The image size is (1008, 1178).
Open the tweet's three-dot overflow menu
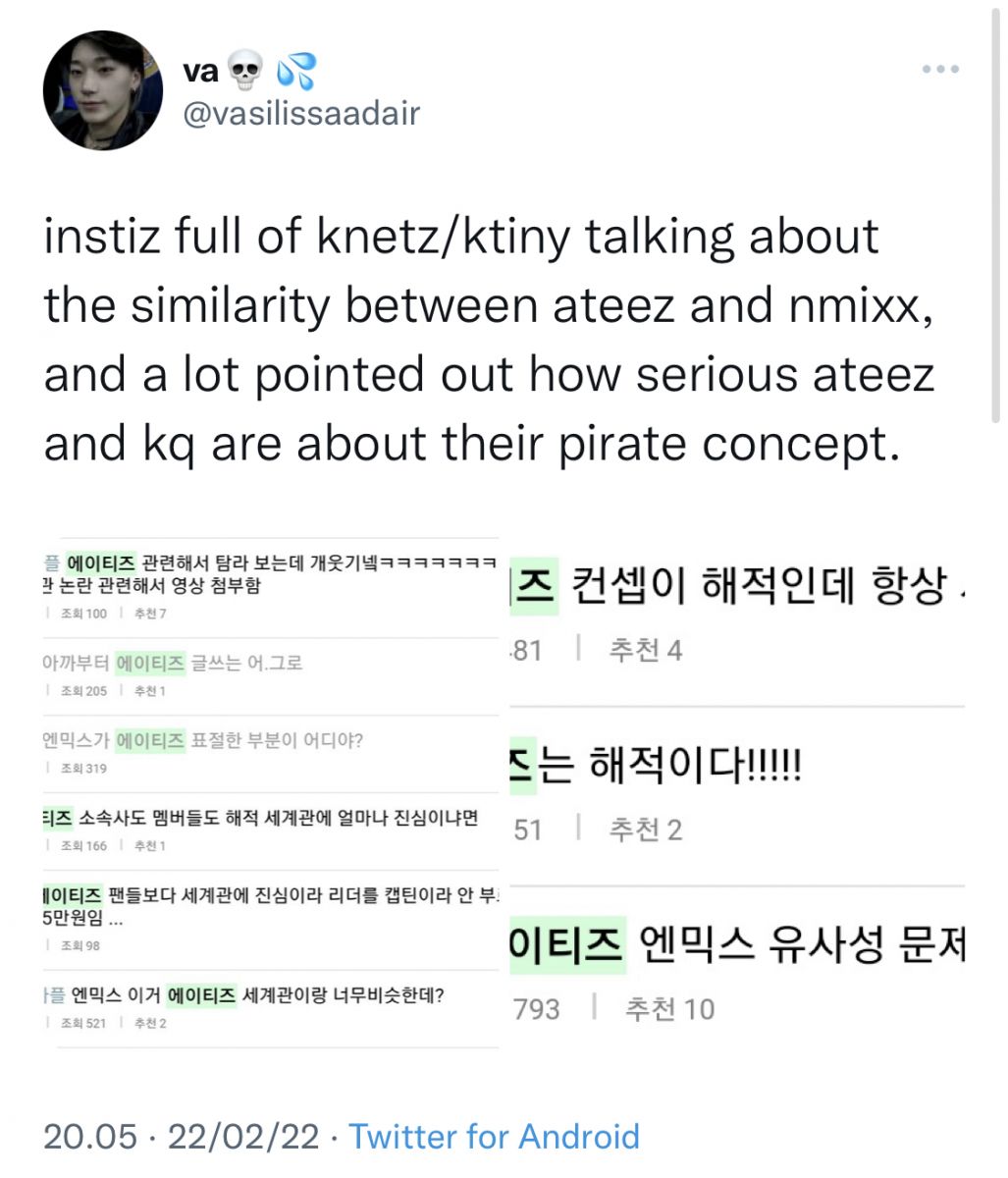tap(939, 70)
